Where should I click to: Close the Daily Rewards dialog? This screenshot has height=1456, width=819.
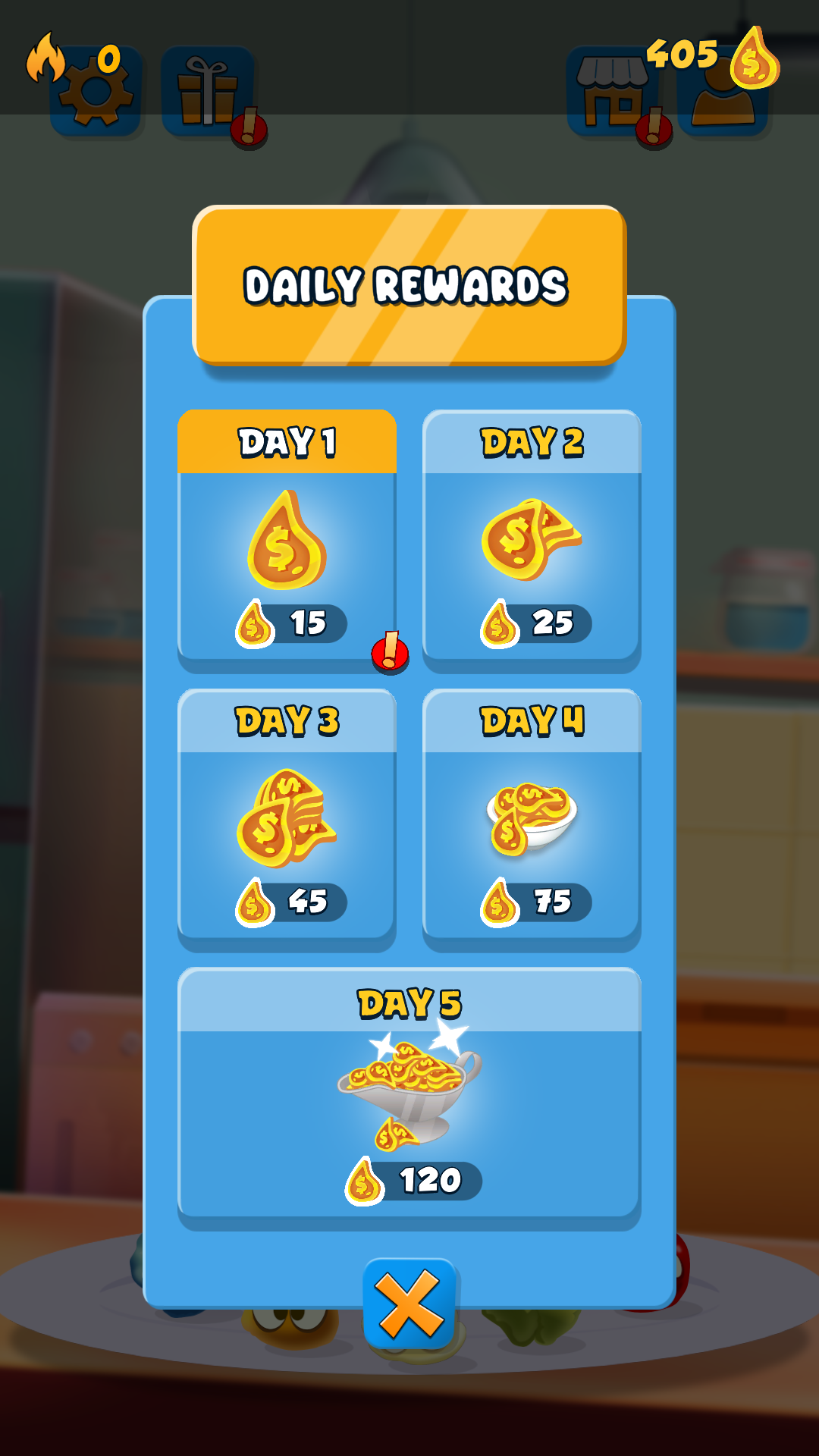point(409,1304)
